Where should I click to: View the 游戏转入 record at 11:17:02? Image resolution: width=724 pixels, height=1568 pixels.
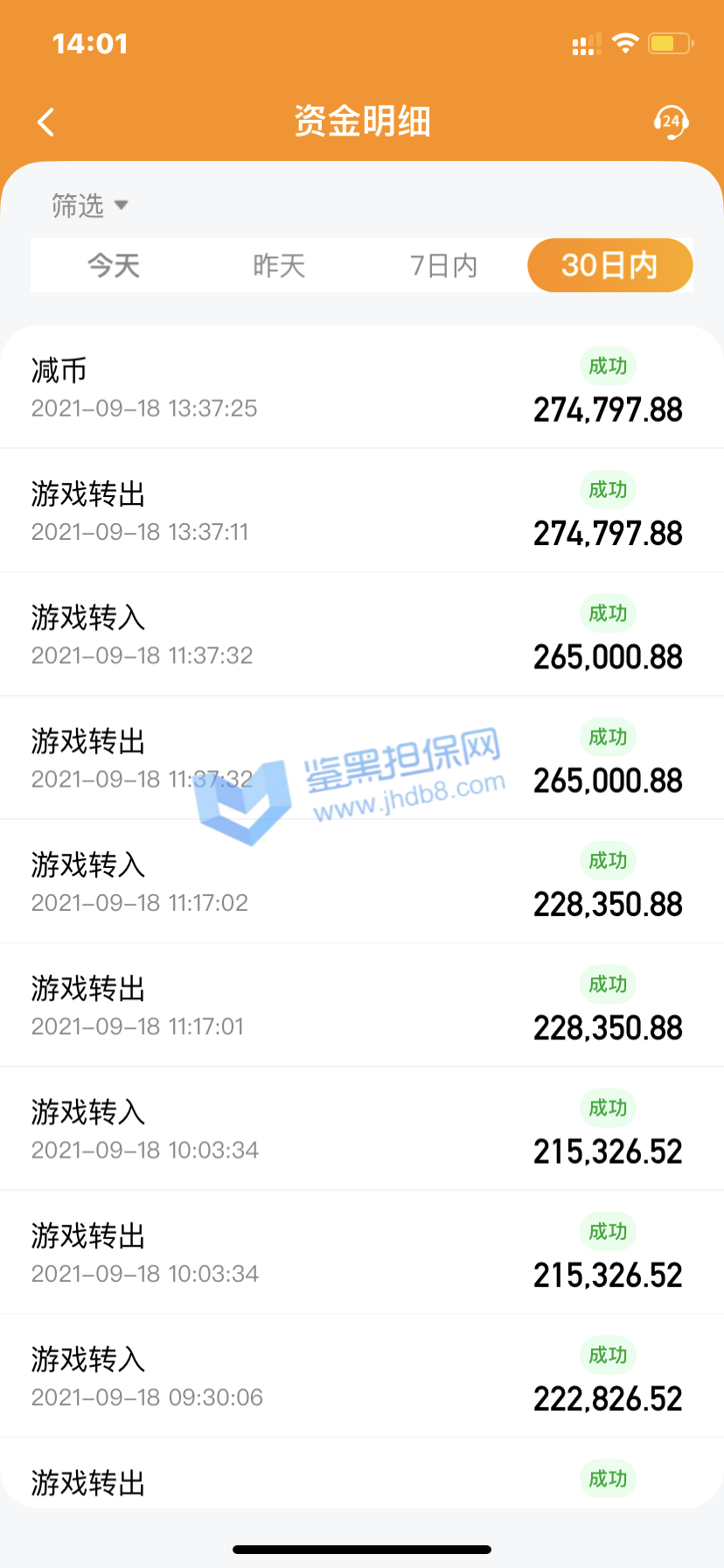click(x=362, y=882)
